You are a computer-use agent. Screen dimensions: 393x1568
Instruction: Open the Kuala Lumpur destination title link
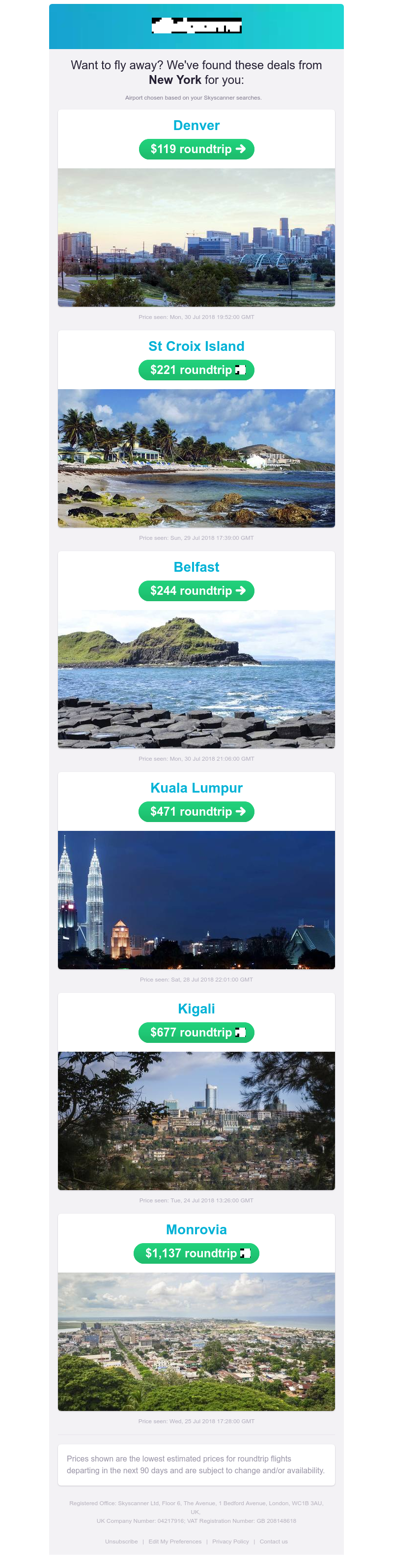point(196,788)
